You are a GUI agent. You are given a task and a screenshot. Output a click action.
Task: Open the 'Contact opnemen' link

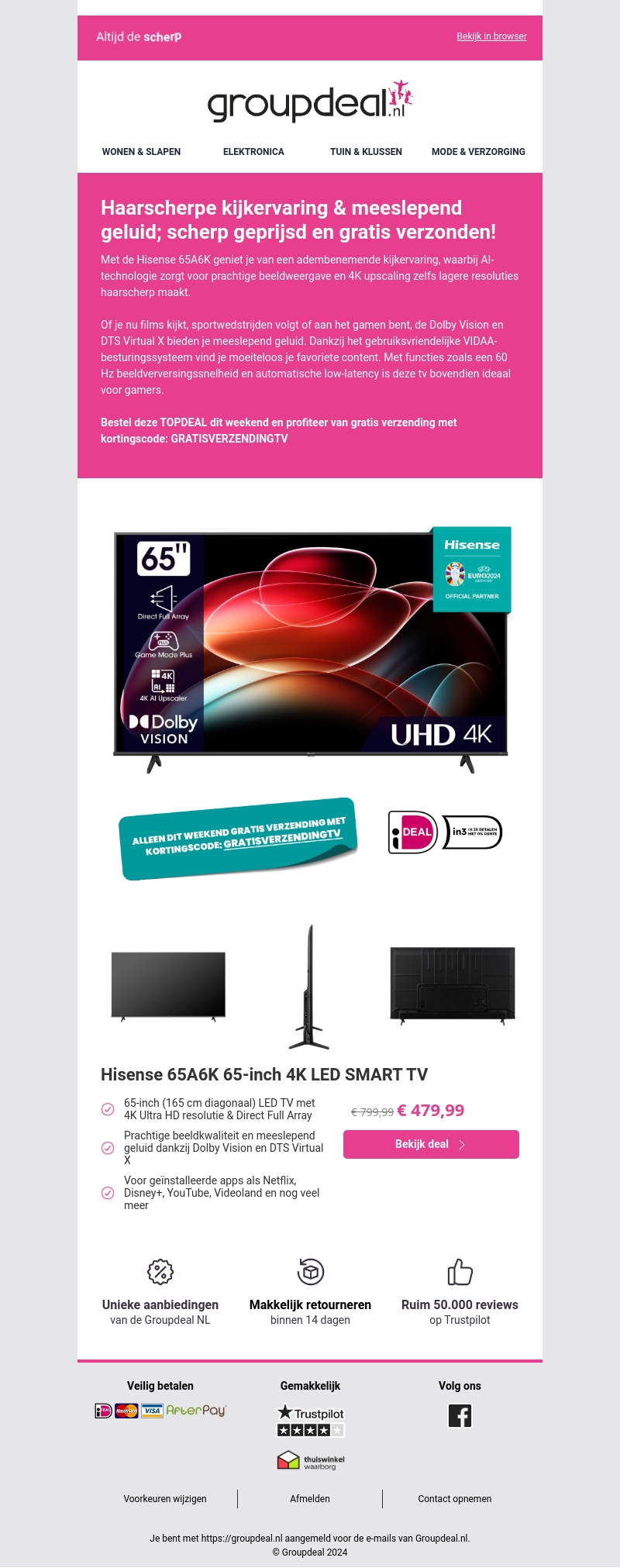click(x=455, y=1499)
